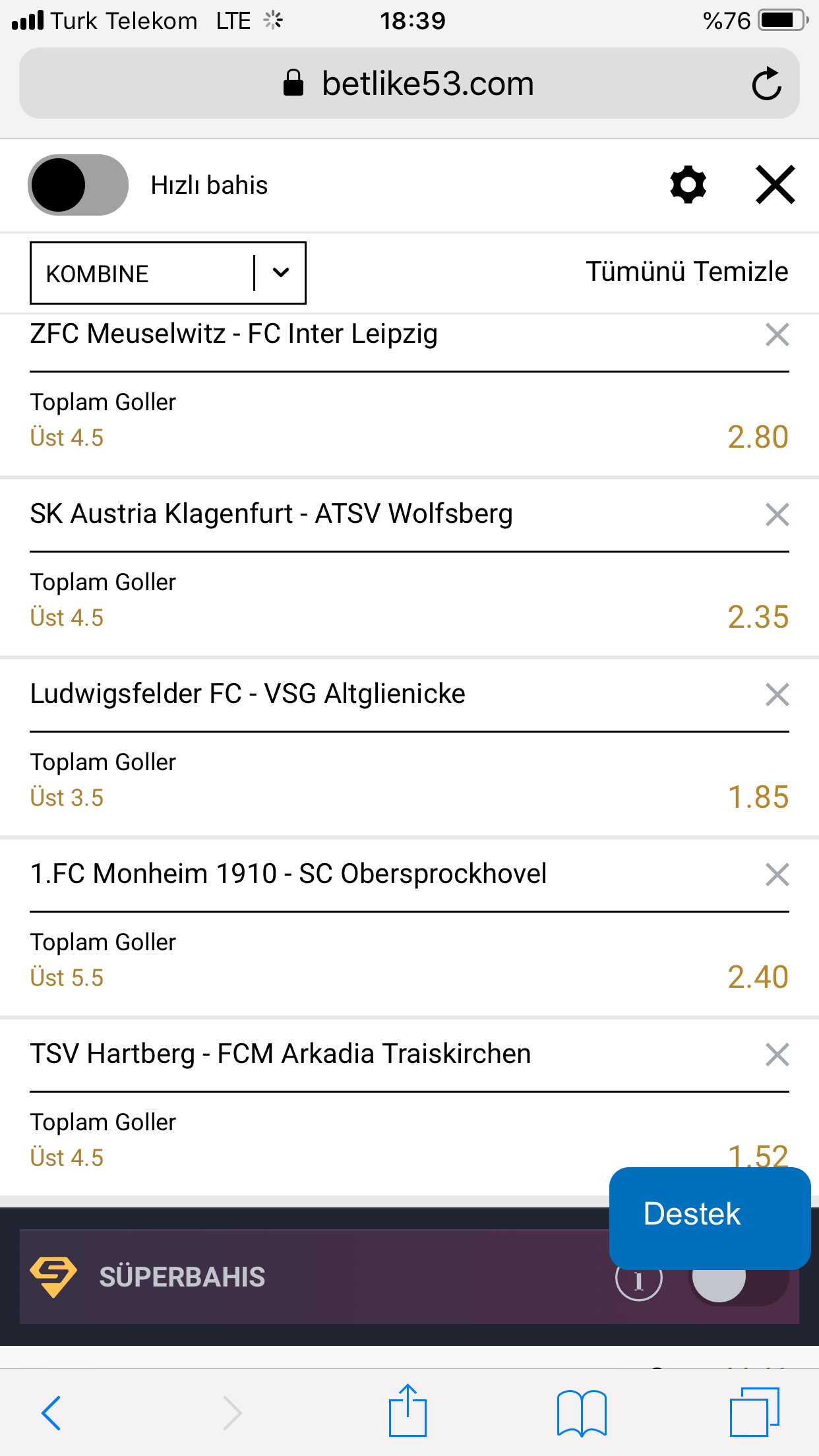The width and height of the screenshot is (819, 1456).
Task: Remove 1.FC Monheim 1910 - SC Obersprockhovel bet
Action: 777,874
